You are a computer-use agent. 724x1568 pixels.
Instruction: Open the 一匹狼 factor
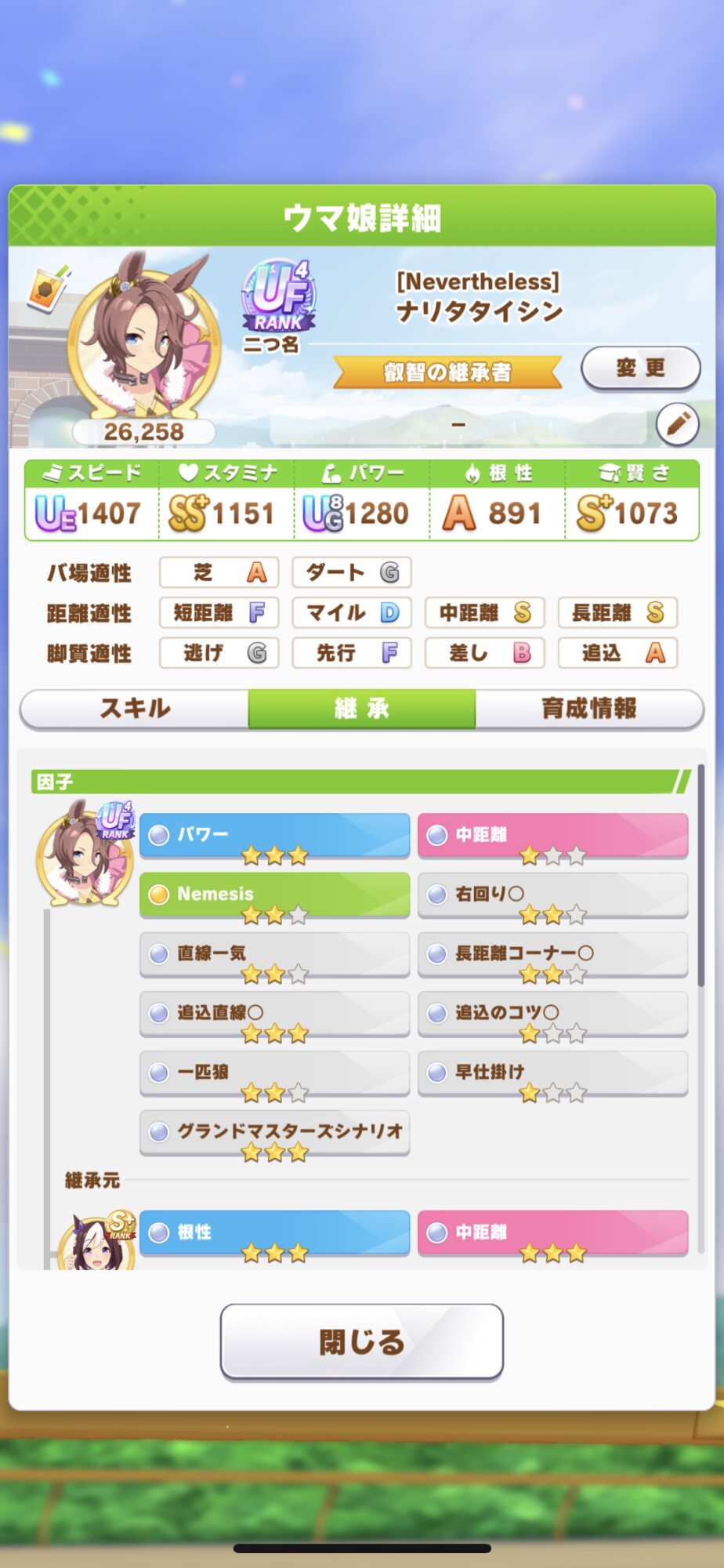274,1073
